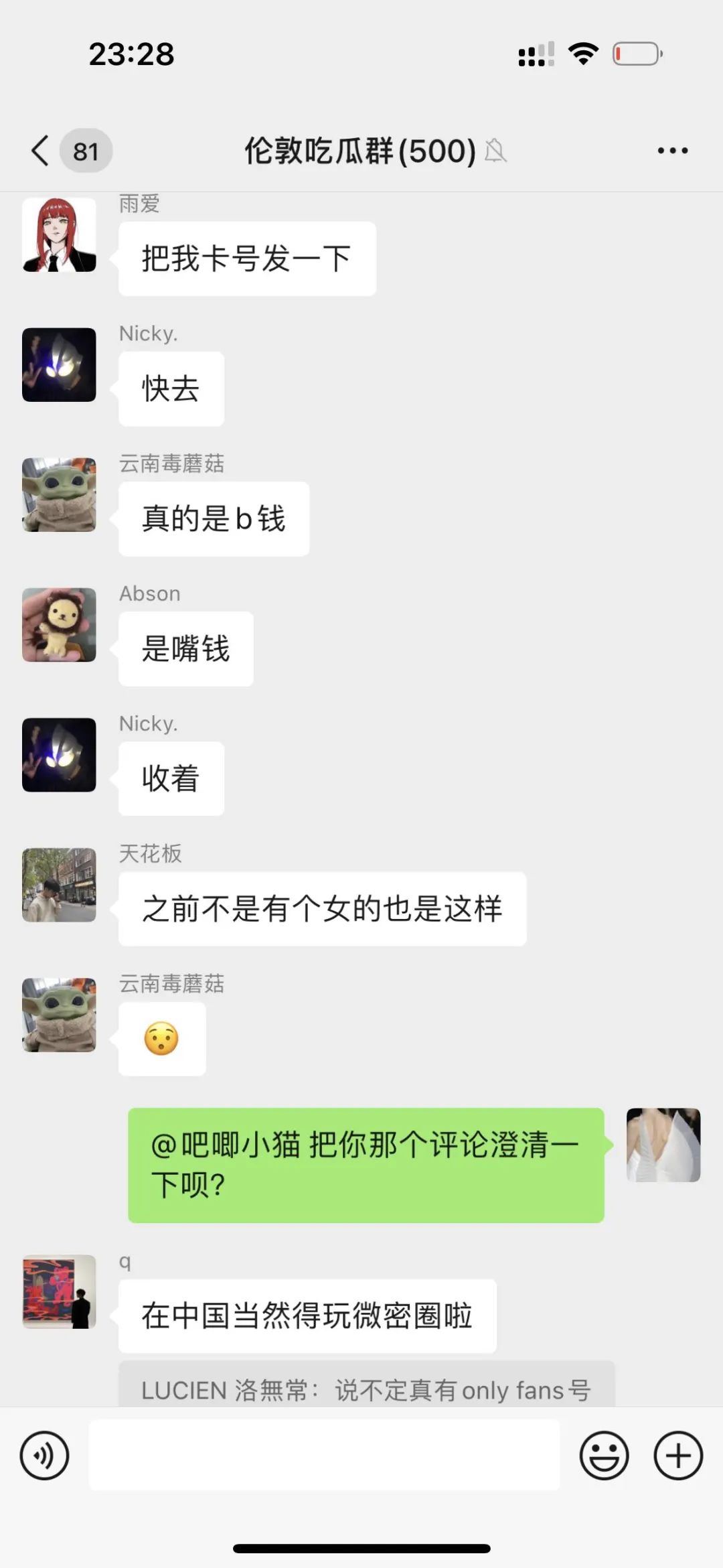Open 雨爱's profile avatar
This screenshot has height=1568, width=723.
coord(59,234)
